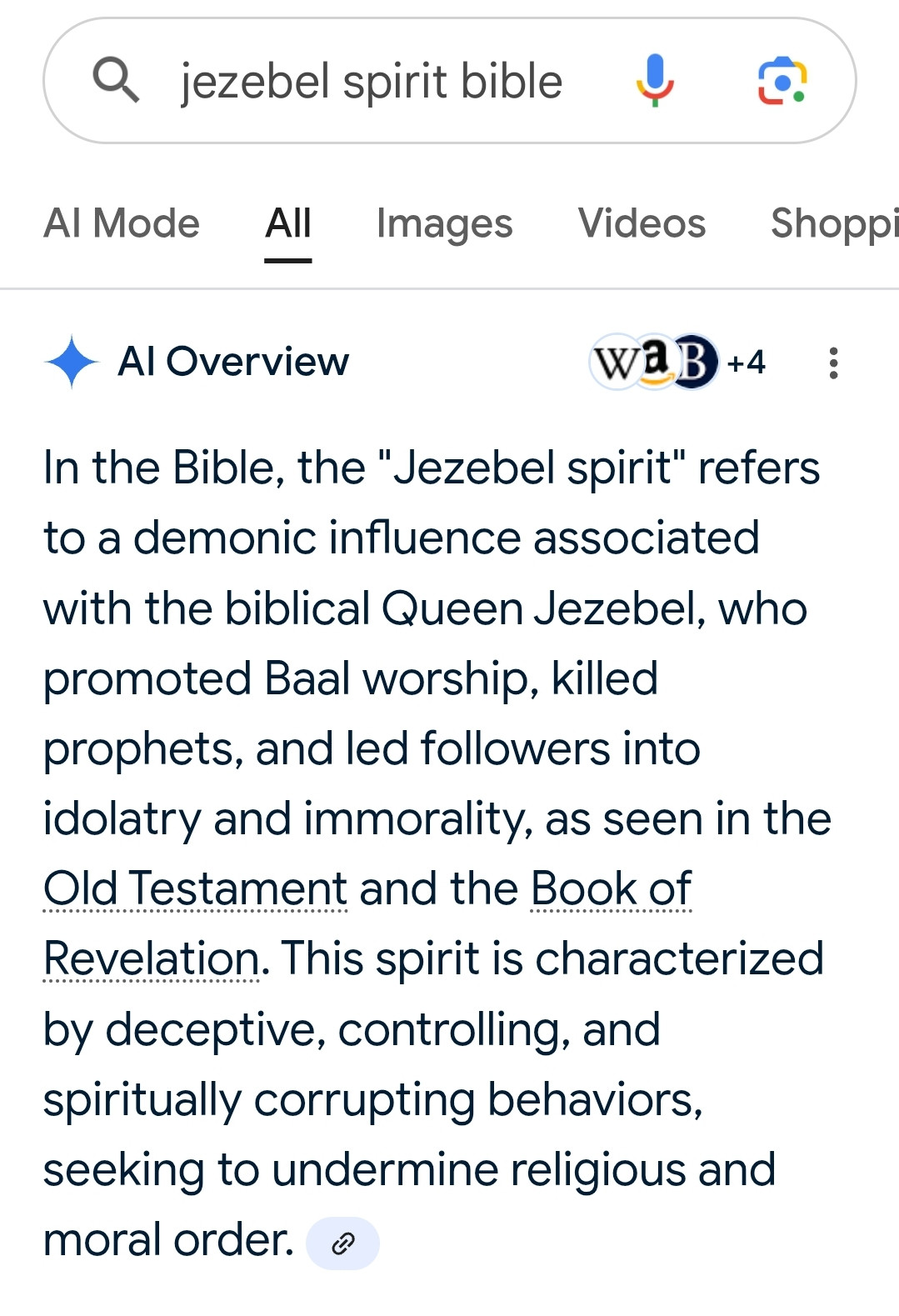The height and width of the screenshot is (1316, 899).
Task: Switch to the Images tab
Action: tap(444, 223)
